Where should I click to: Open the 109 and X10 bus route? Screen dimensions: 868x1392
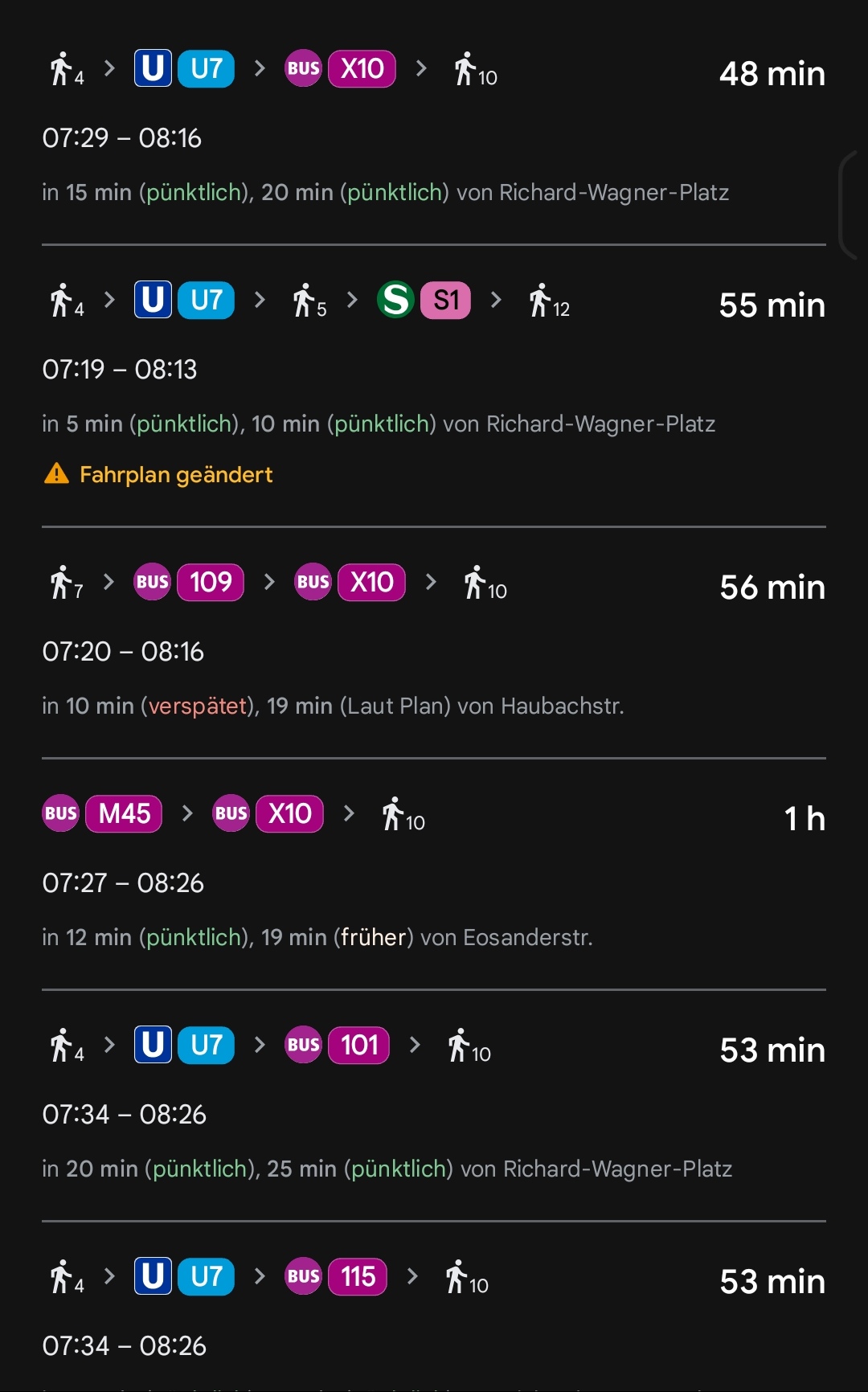coord(434,642)
